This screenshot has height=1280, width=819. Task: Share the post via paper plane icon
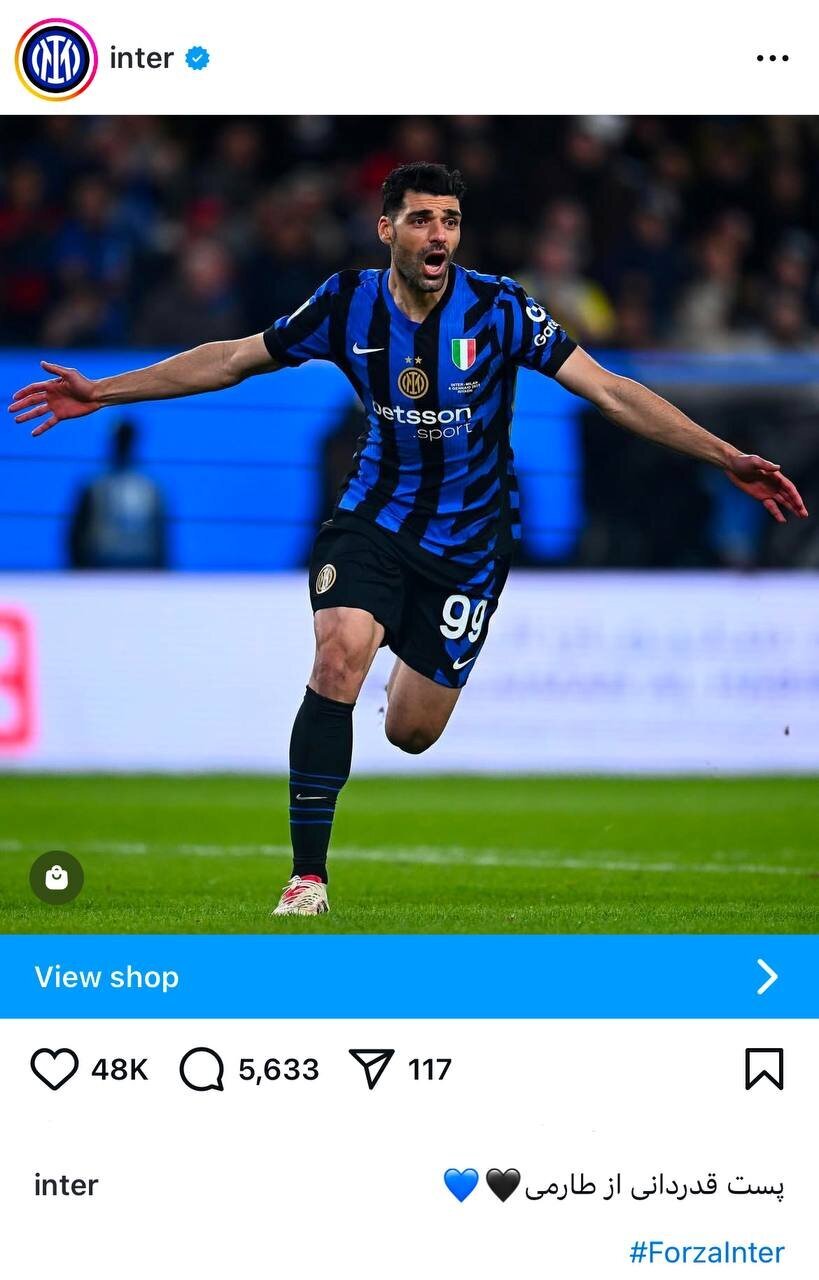(x=372, y=1069)
